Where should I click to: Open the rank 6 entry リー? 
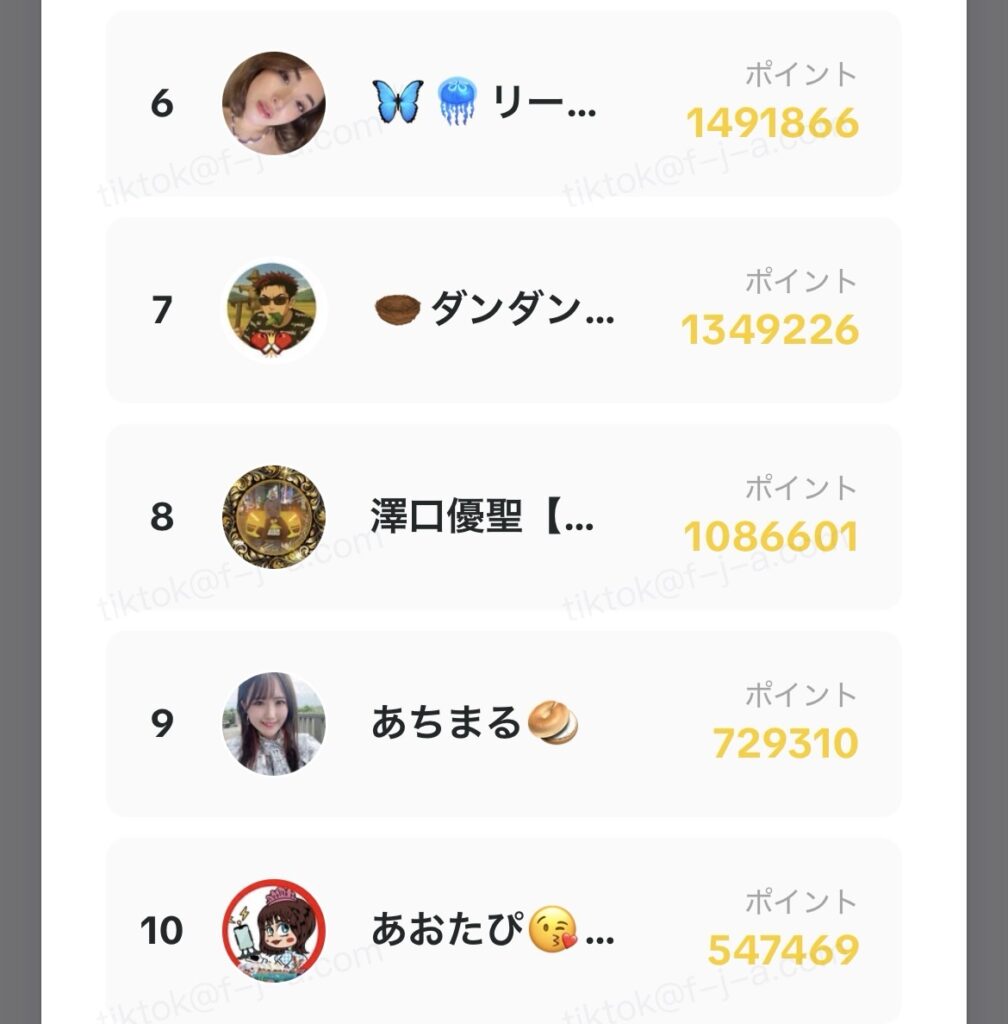[503, 104]
